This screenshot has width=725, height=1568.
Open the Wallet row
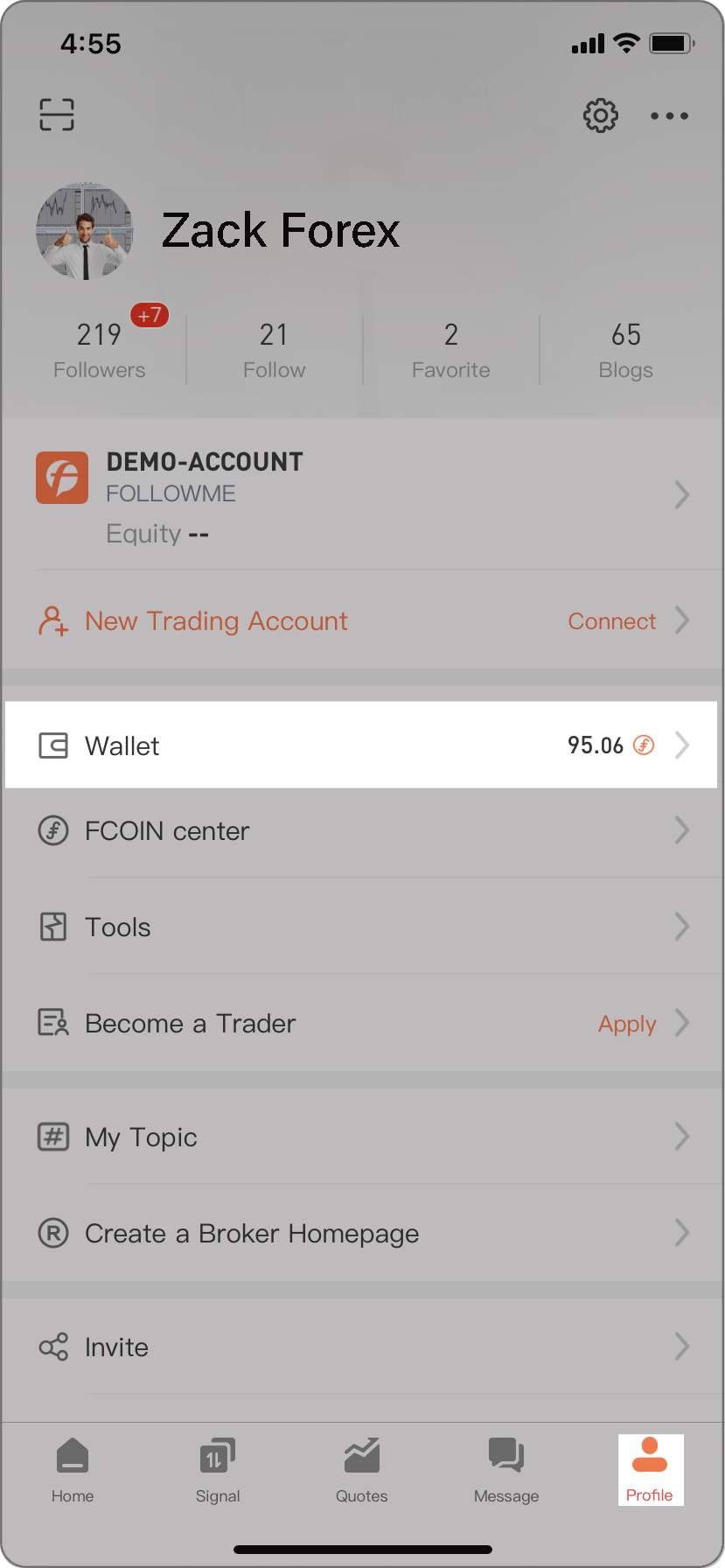click(362, 745)
